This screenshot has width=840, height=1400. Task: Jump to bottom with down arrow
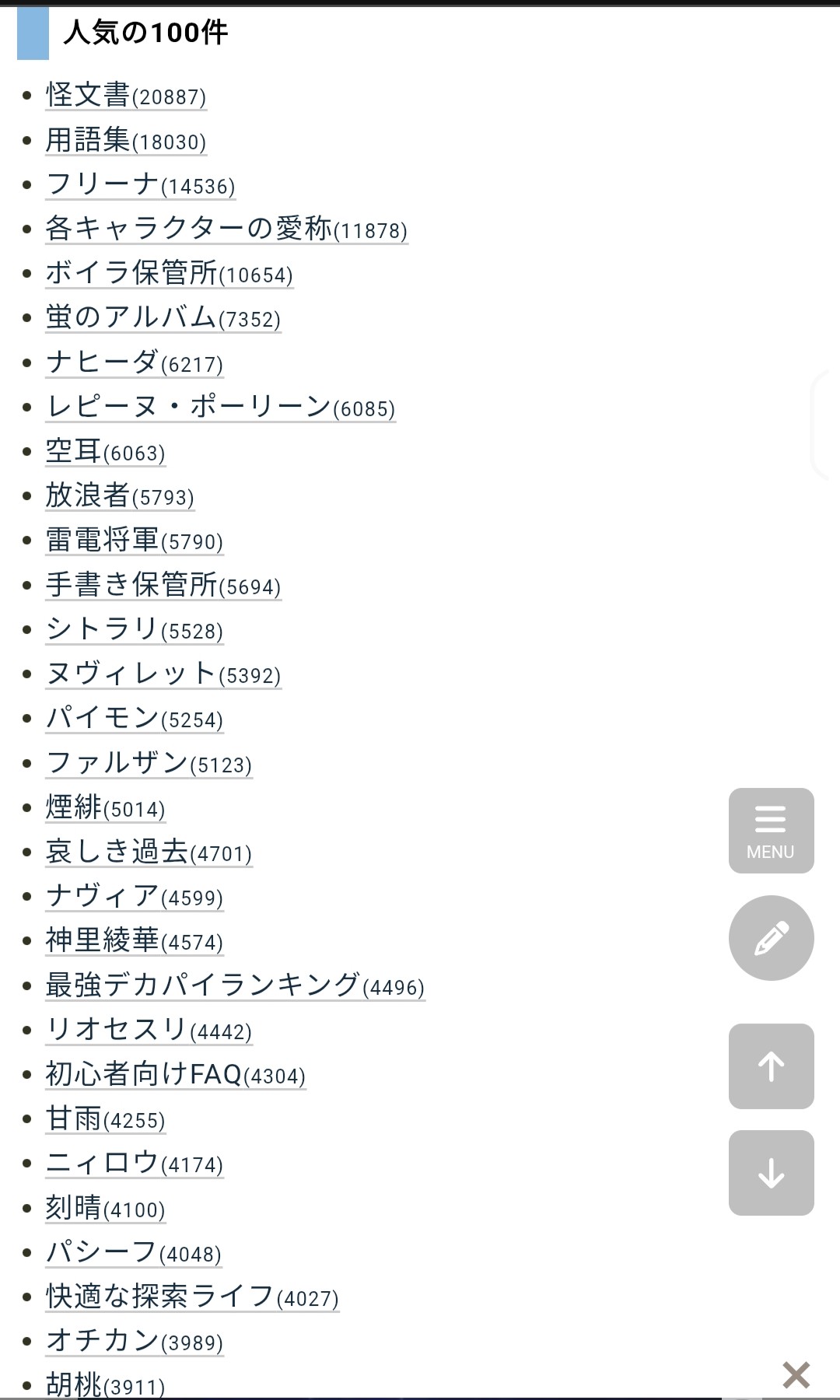tap(771, 1173)
